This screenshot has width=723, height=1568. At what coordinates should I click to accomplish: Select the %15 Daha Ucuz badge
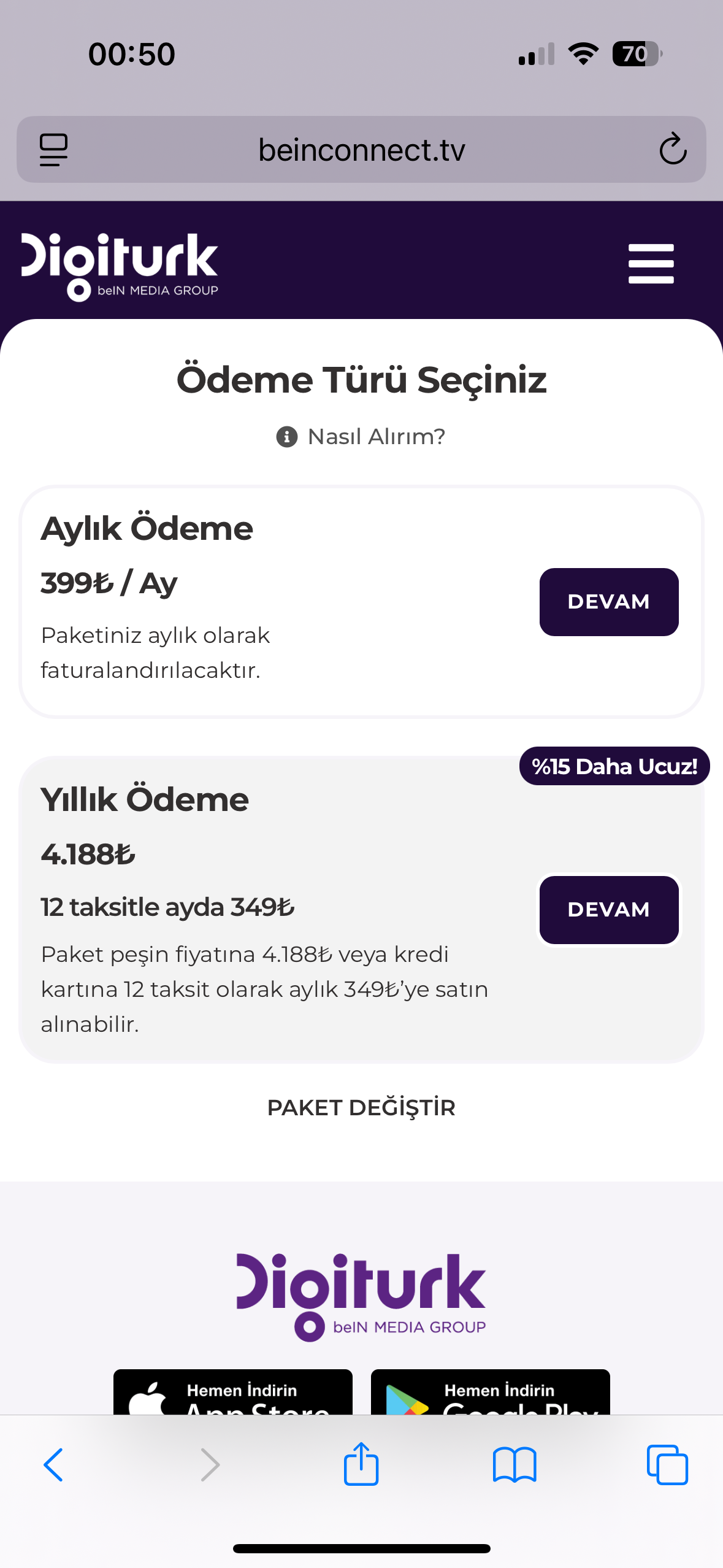pos(613,766)
